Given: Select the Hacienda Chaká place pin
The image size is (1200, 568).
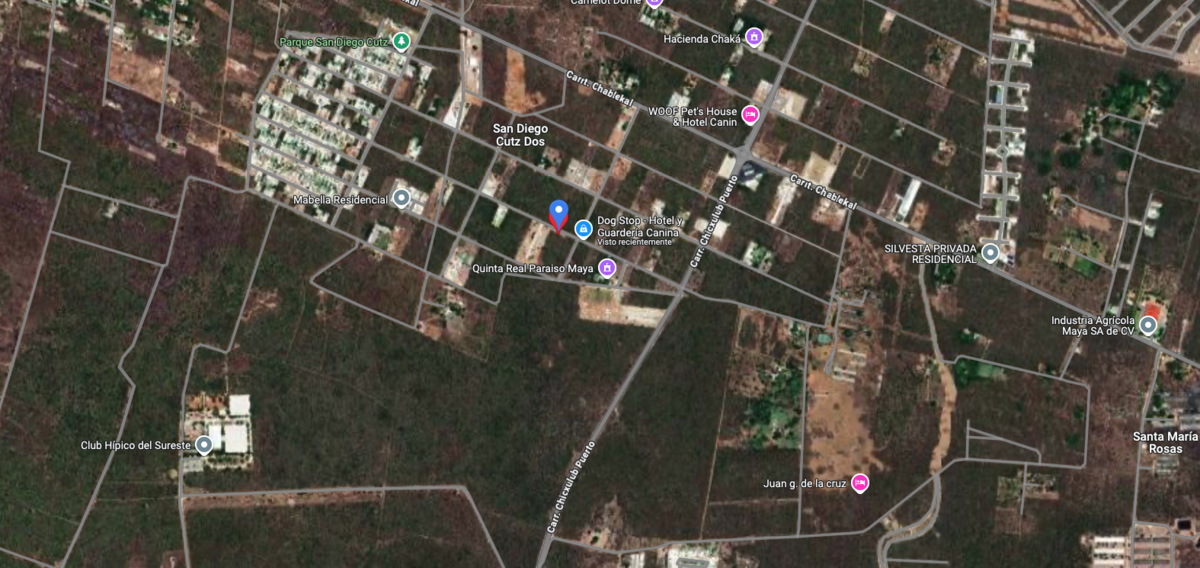Looking at the screenshot, I should (x=754, y=38).
